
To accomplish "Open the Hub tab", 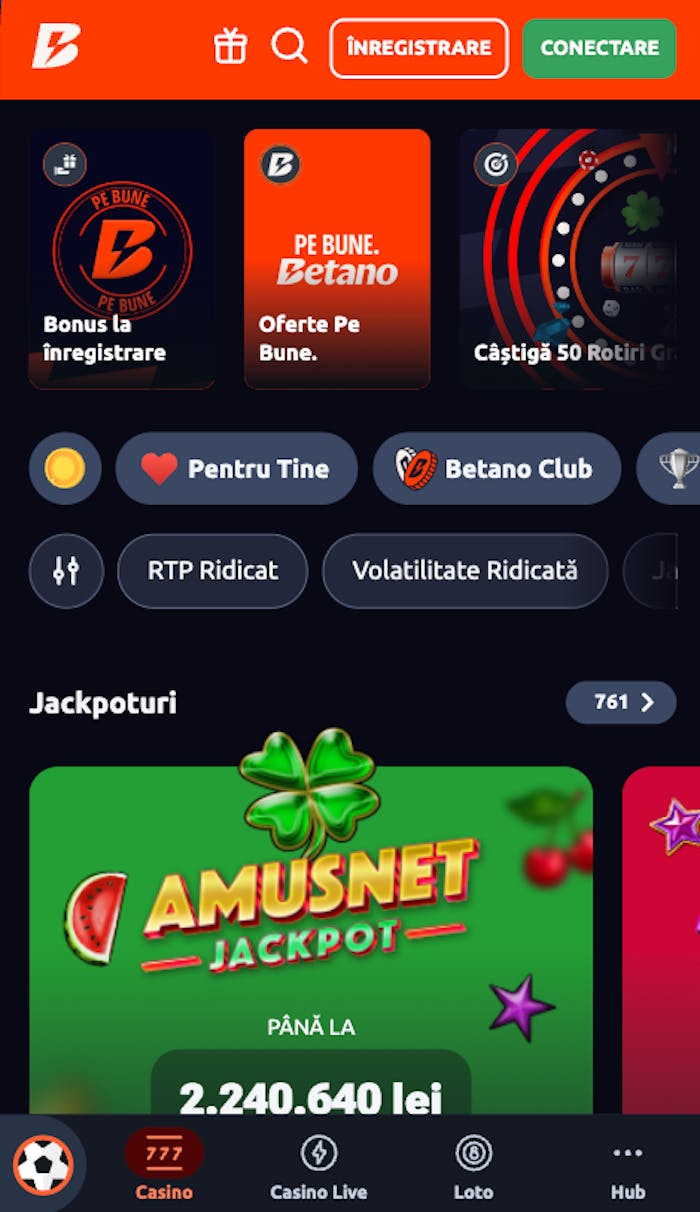I will (627, 1166).
